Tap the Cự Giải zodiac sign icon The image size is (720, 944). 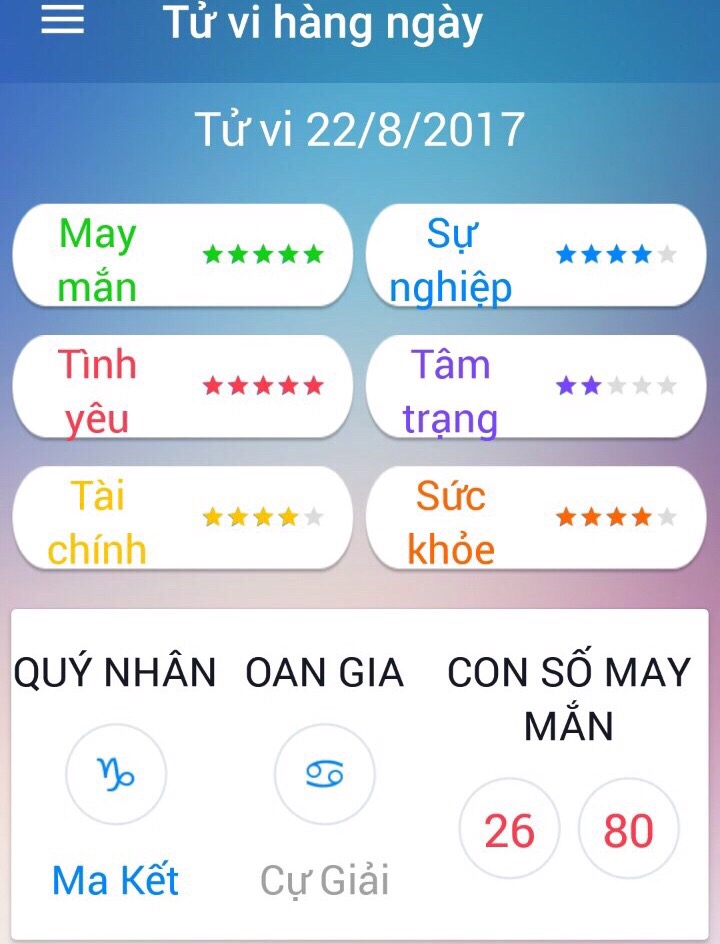pyautogui.click(x=325, y=774)
